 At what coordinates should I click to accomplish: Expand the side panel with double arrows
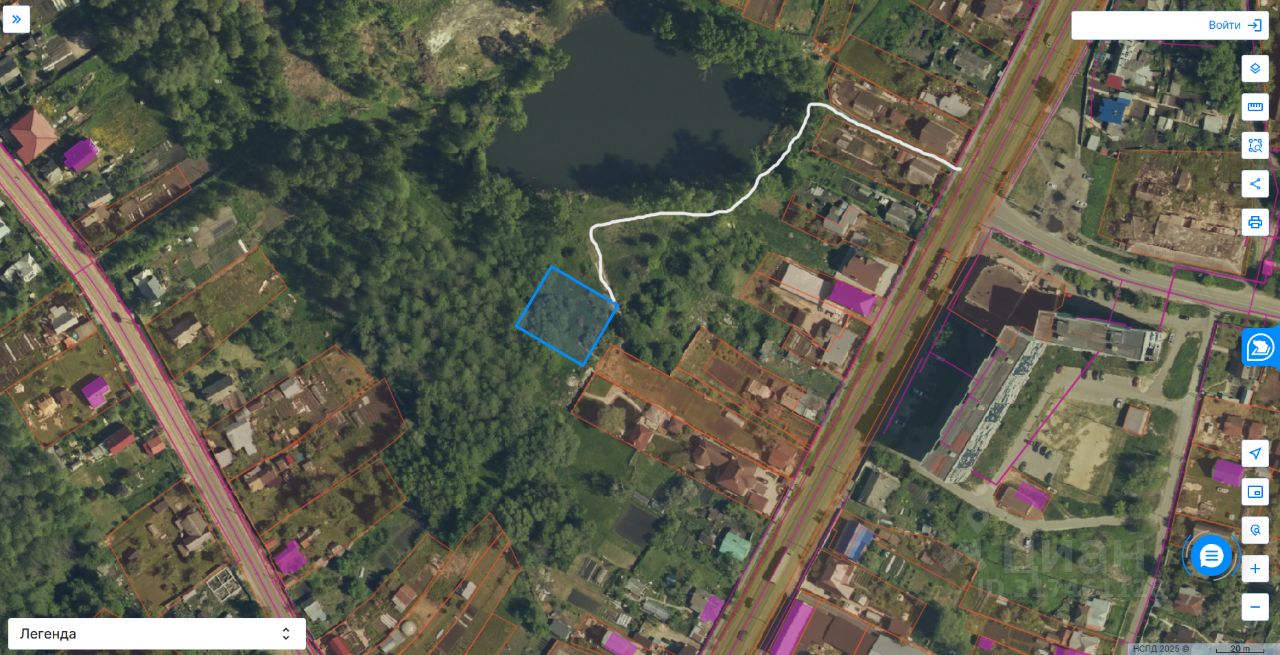pos(16,18)
